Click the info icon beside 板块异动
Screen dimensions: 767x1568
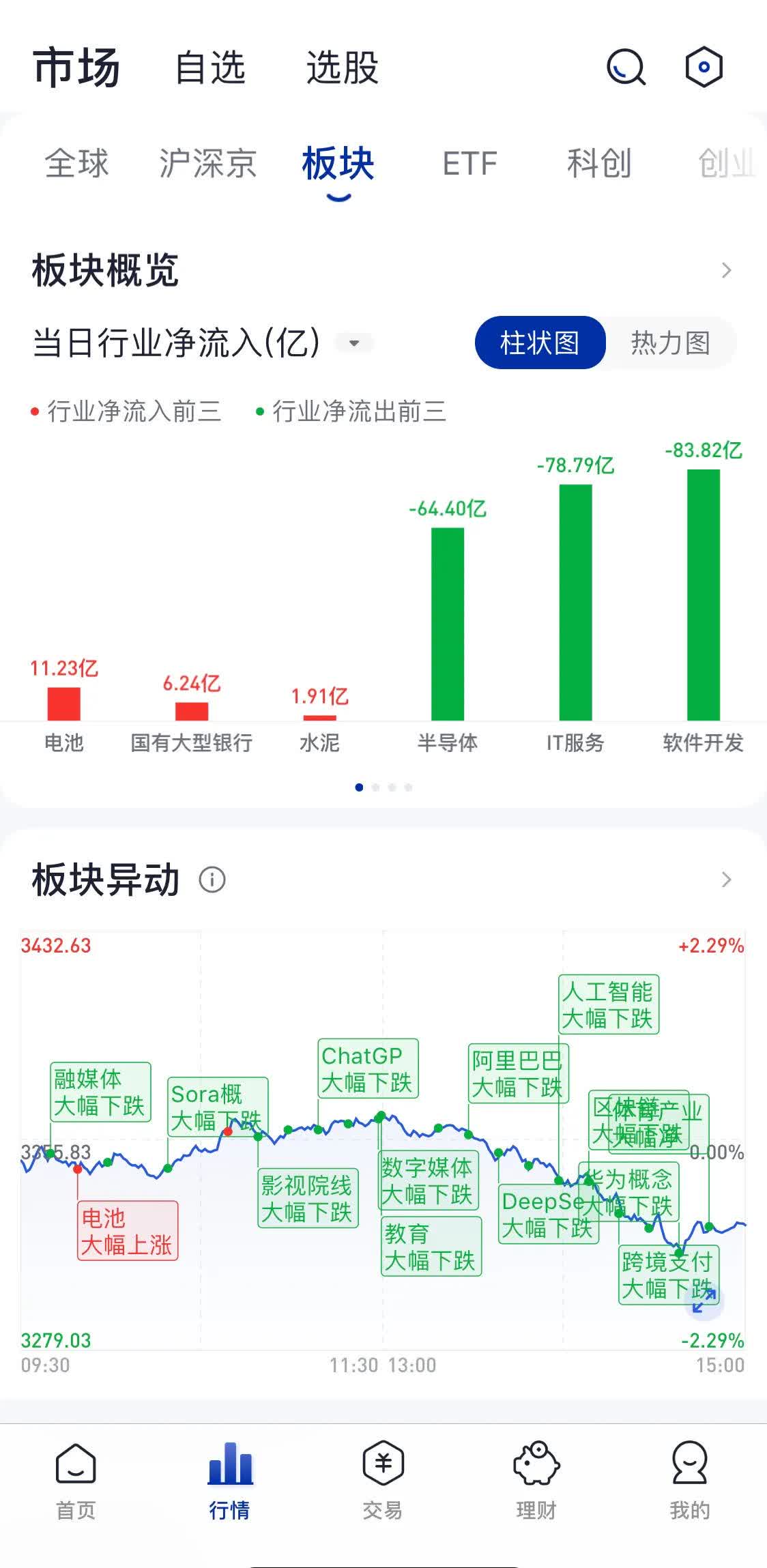(x=212, y=880)
